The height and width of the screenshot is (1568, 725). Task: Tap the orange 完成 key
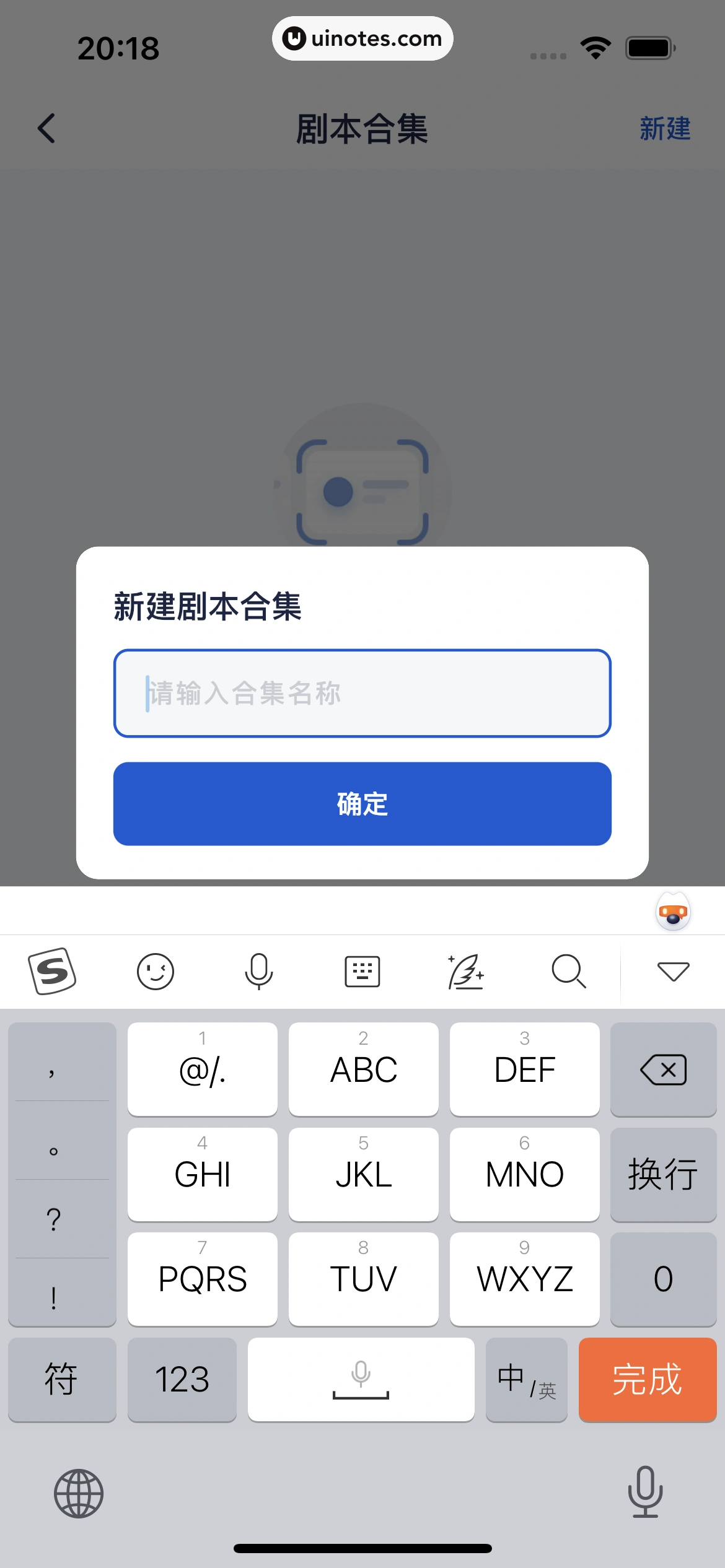[647, 1379]
